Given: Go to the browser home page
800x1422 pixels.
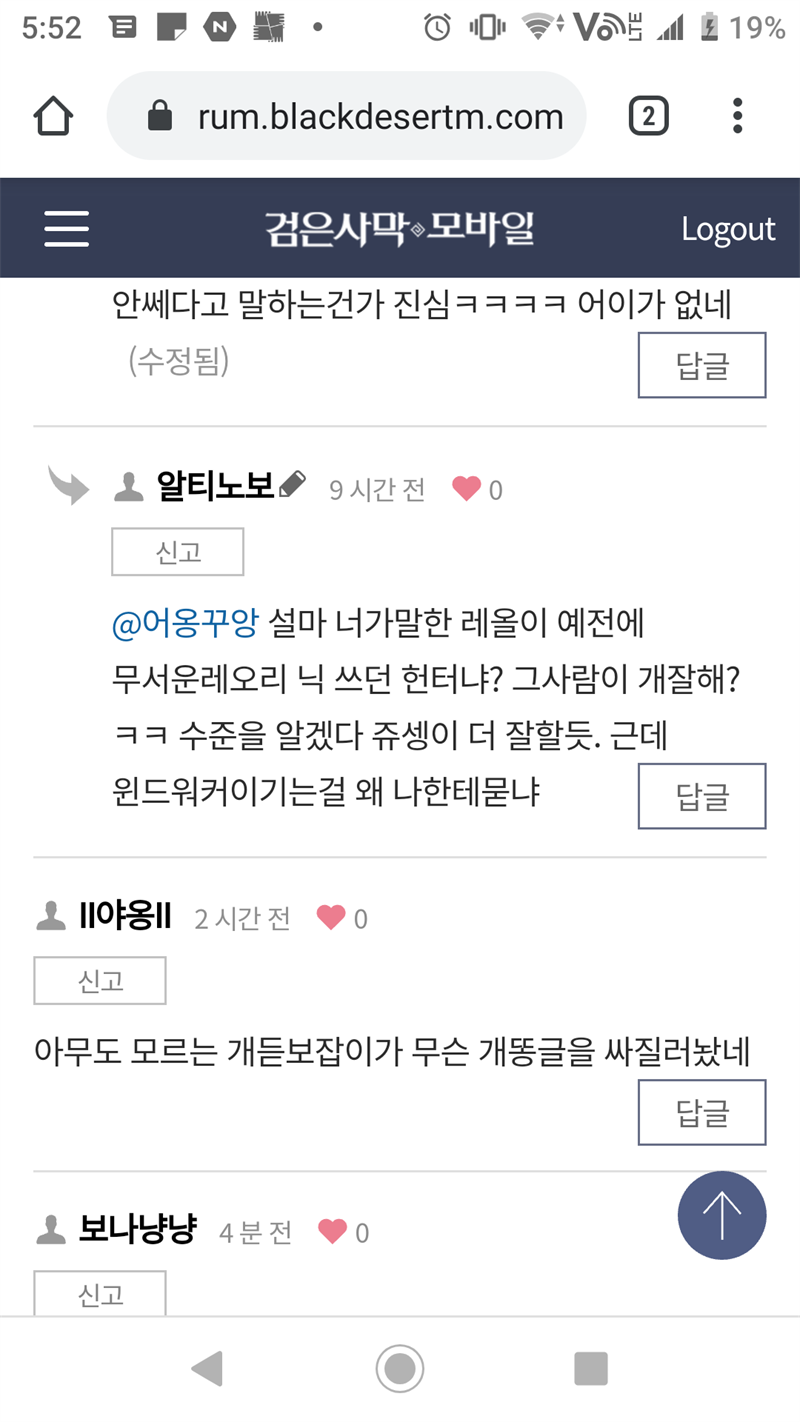Looking at the screenshot, I should click(x=53, y=117).
